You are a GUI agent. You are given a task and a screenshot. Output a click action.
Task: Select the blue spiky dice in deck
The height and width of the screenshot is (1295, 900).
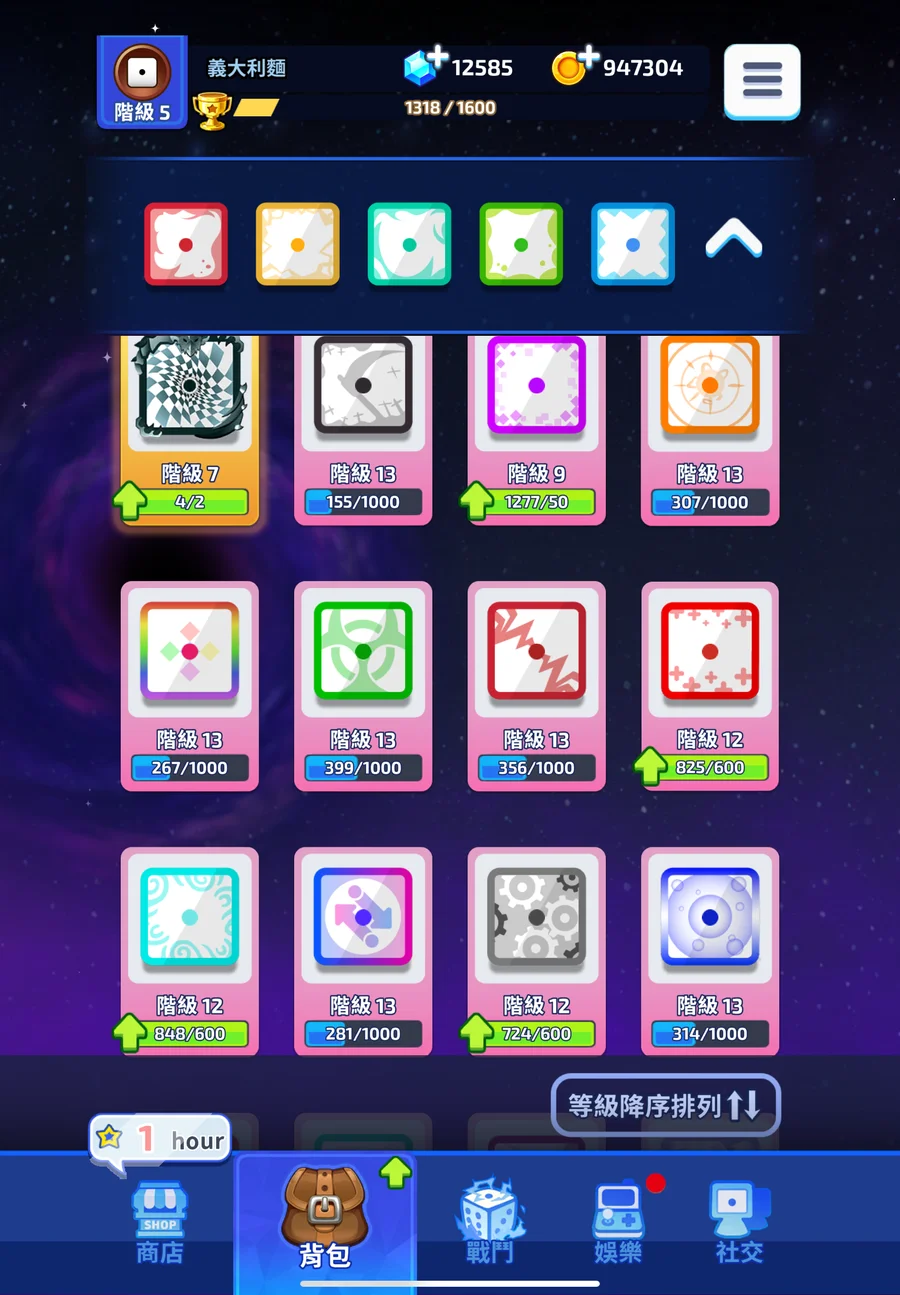click(x=632, y=244)
